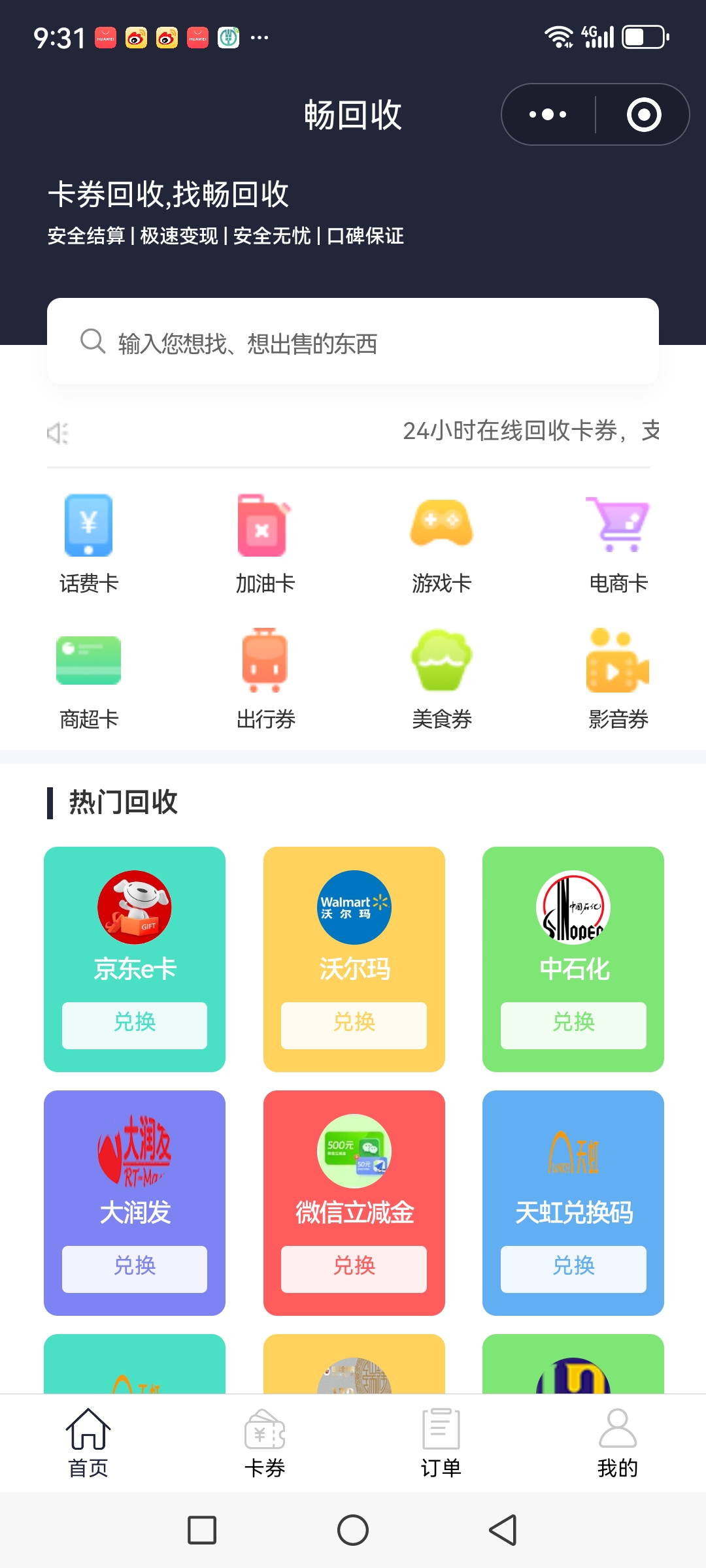The image size is (706, 1568).
Task: Switch to the 卡券 tab
Action: (x=265, y=1443)
